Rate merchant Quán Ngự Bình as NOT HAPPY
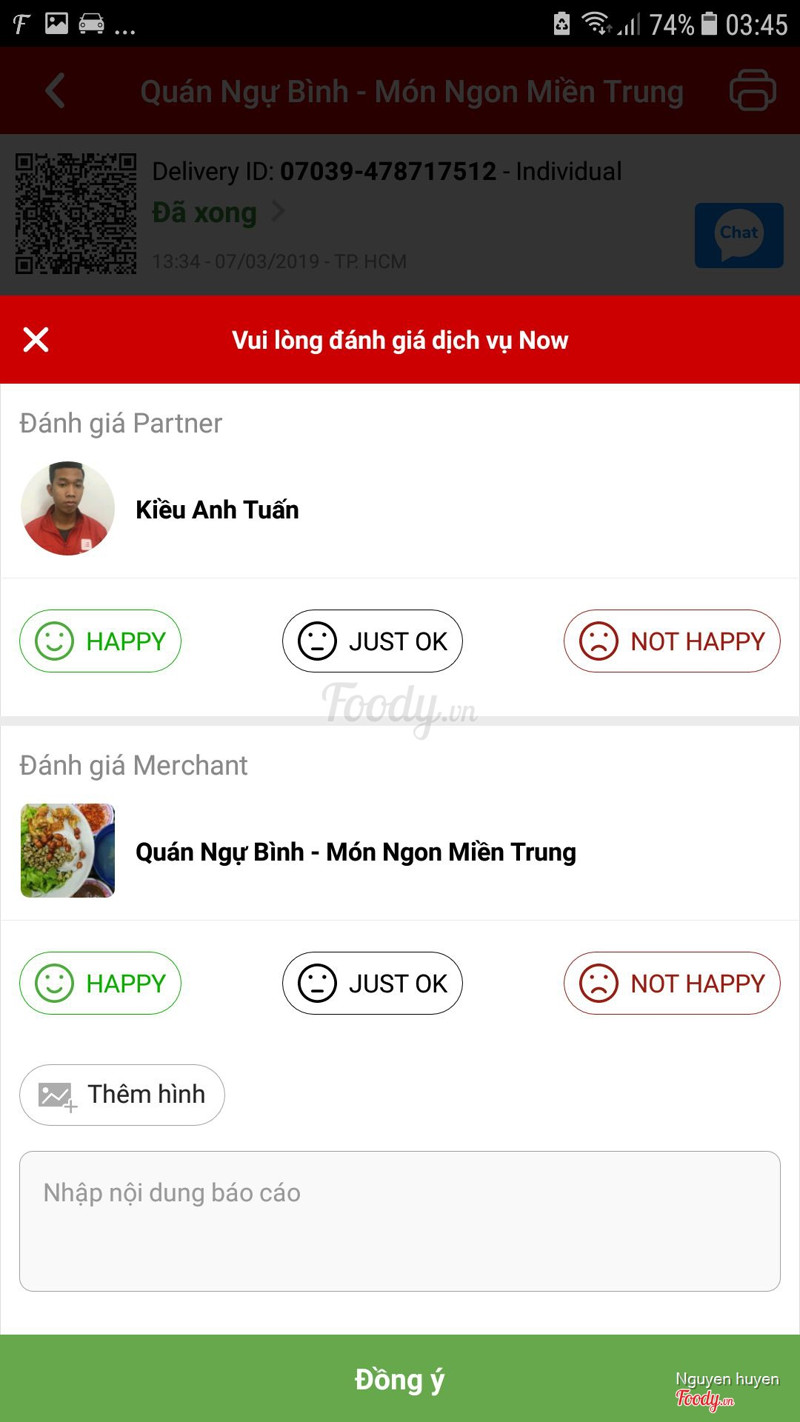The width and height of the screenshot is (800, 1422). 672,983
